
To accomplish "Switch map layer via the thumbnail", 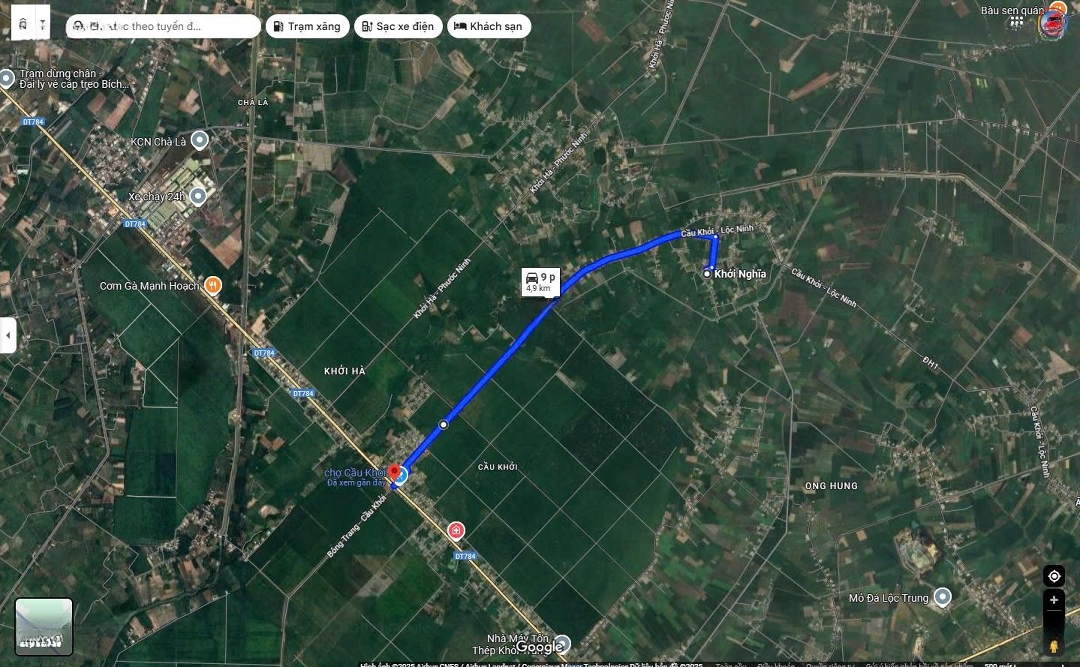I will [x=44, y=626].
